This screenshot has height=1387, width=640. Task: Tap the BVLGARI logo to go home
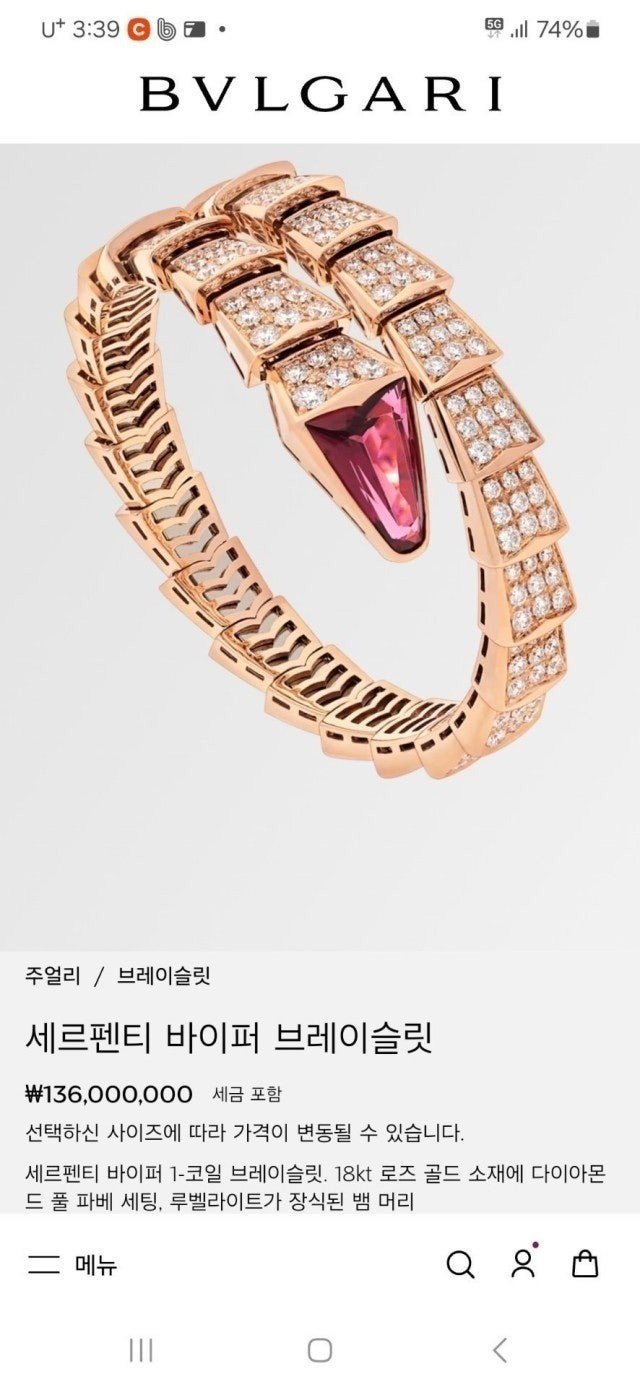click(320, 94)
